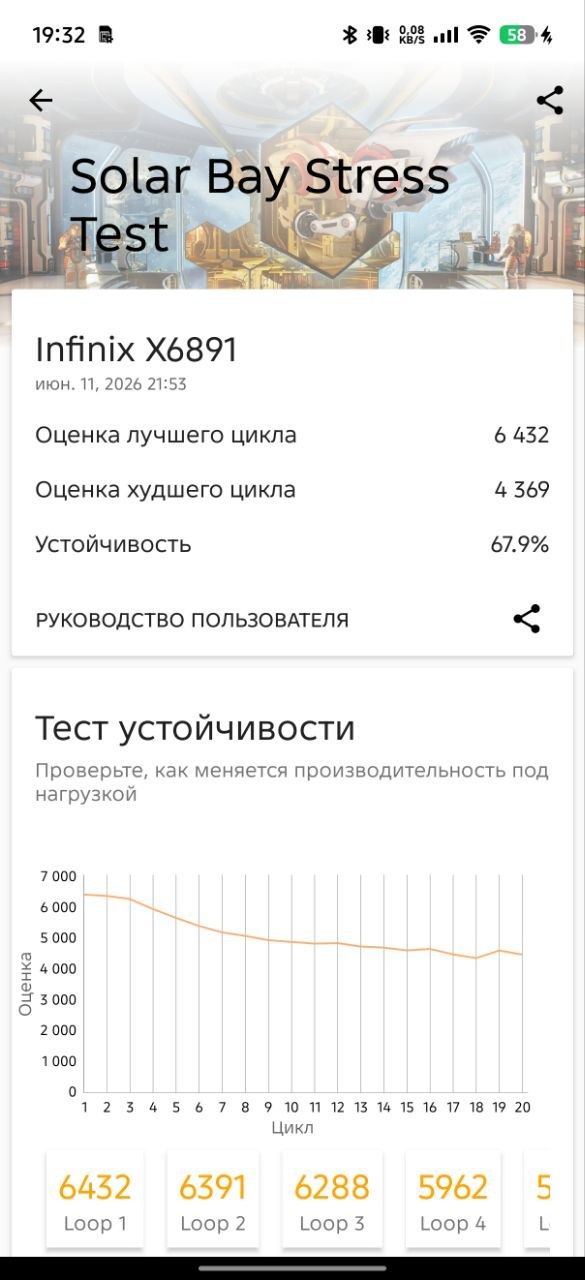The width and height of the screenshot is (585, 1280).
Task: Share via the header share icon
Action: click(550, 100)
